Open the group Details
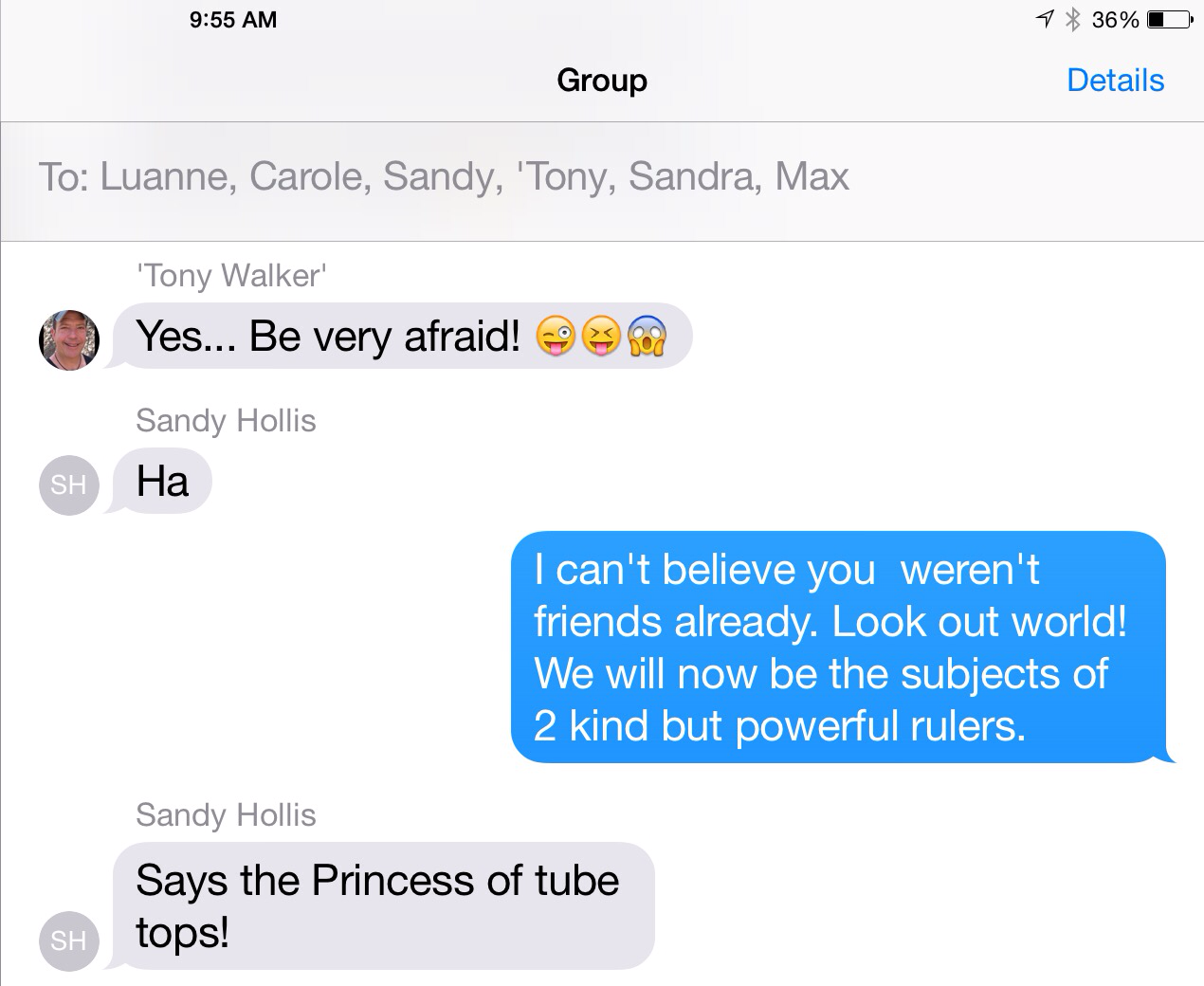The width and height of the screenshot is (1204, 986). pyautogui.click(x=1115, y=81)
